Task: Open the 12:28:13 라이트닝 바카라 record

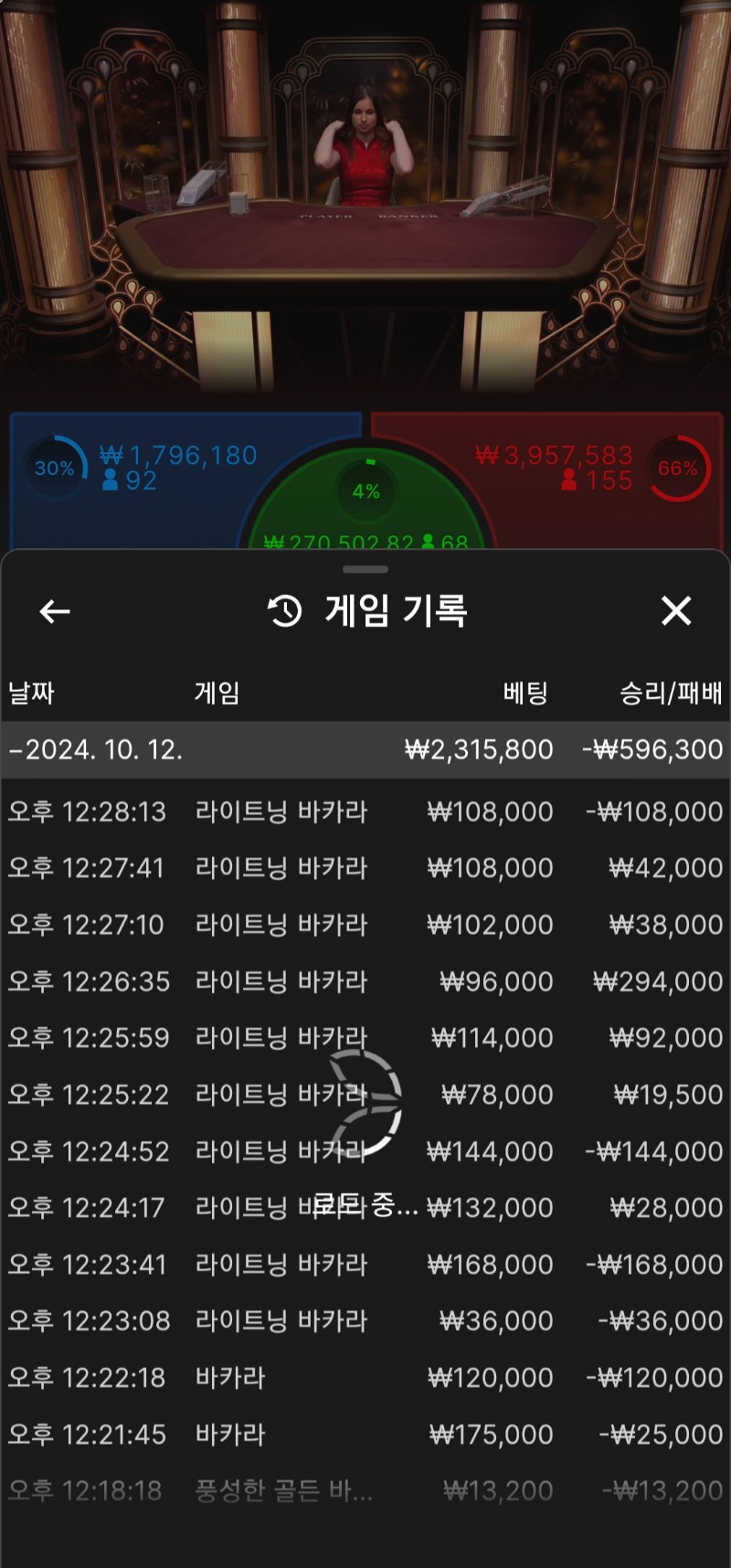Action: [365, 811]
